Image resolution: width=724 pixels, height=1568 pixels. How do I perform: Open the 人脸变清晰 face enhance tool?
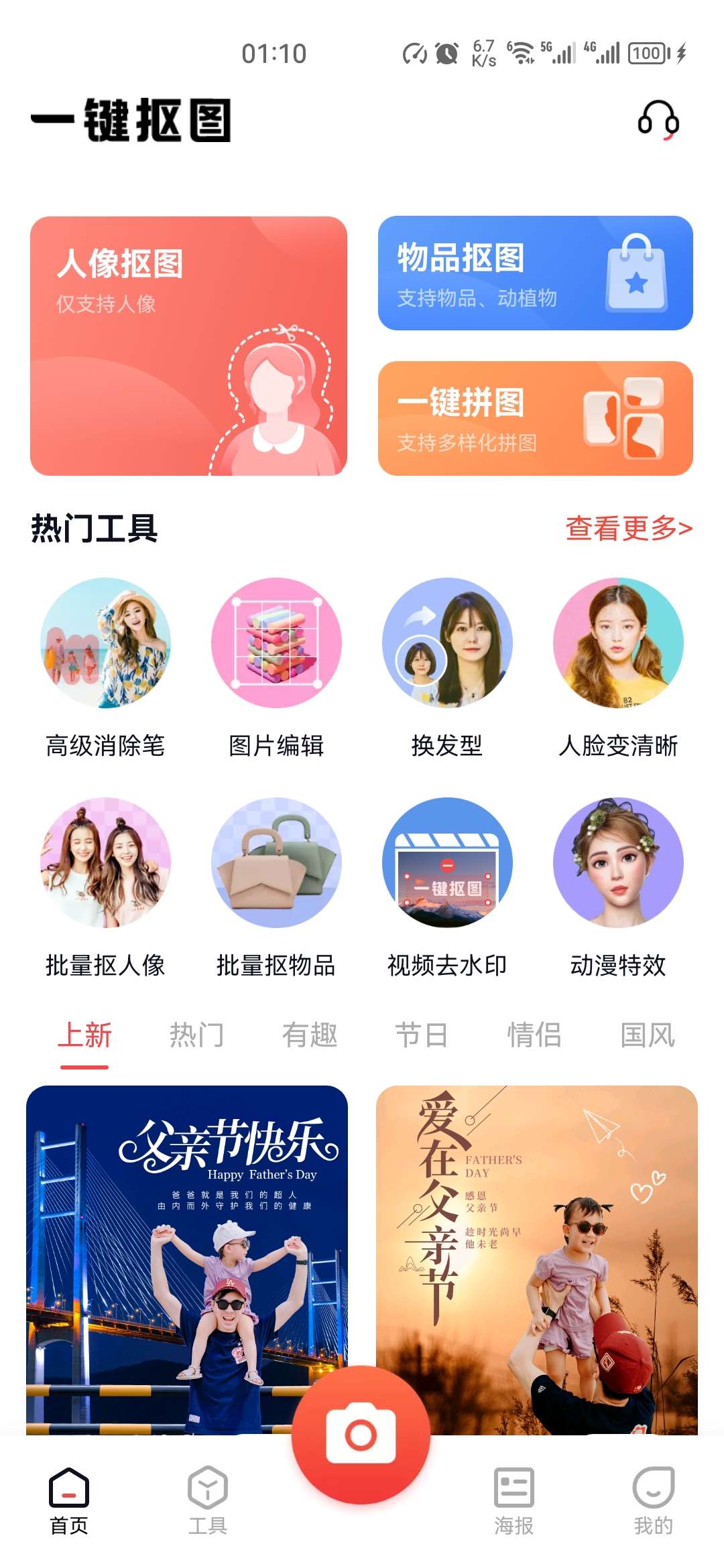tap(618, 643)
